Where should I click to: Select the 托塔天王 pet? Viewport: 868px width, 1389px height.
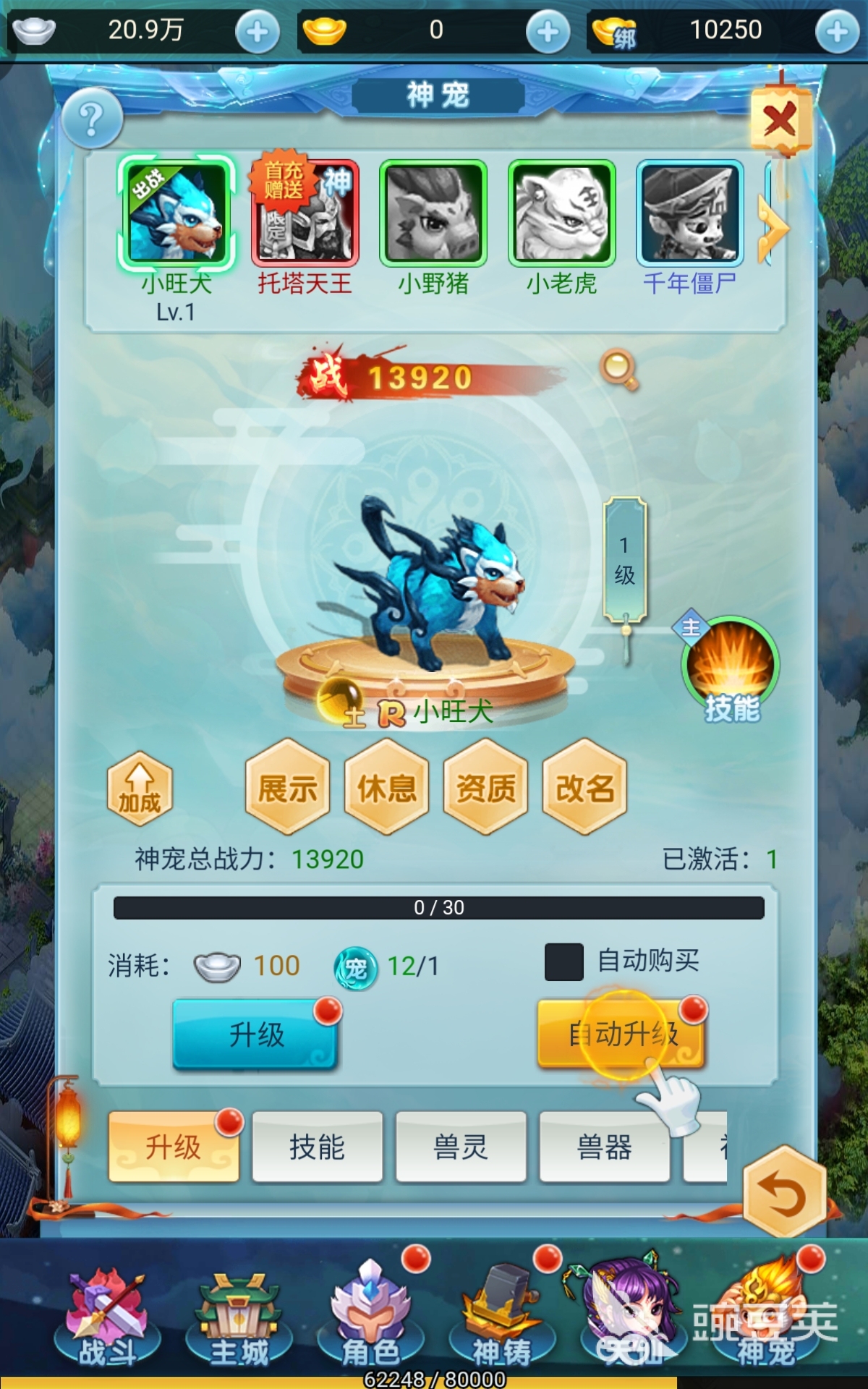pos(305,213)
